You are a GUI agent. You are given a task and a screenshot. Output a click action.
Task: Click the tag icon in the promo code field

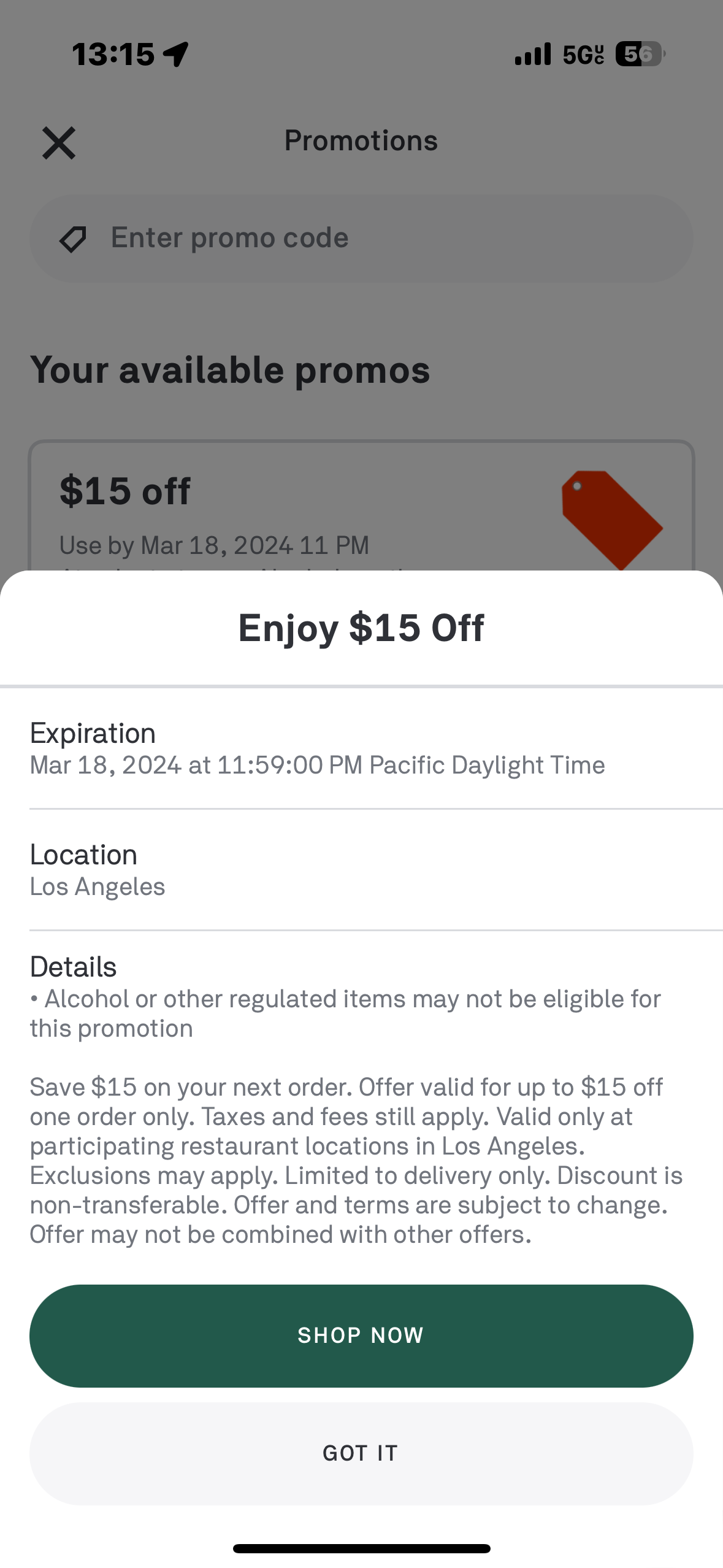click(x=72, y=238)
